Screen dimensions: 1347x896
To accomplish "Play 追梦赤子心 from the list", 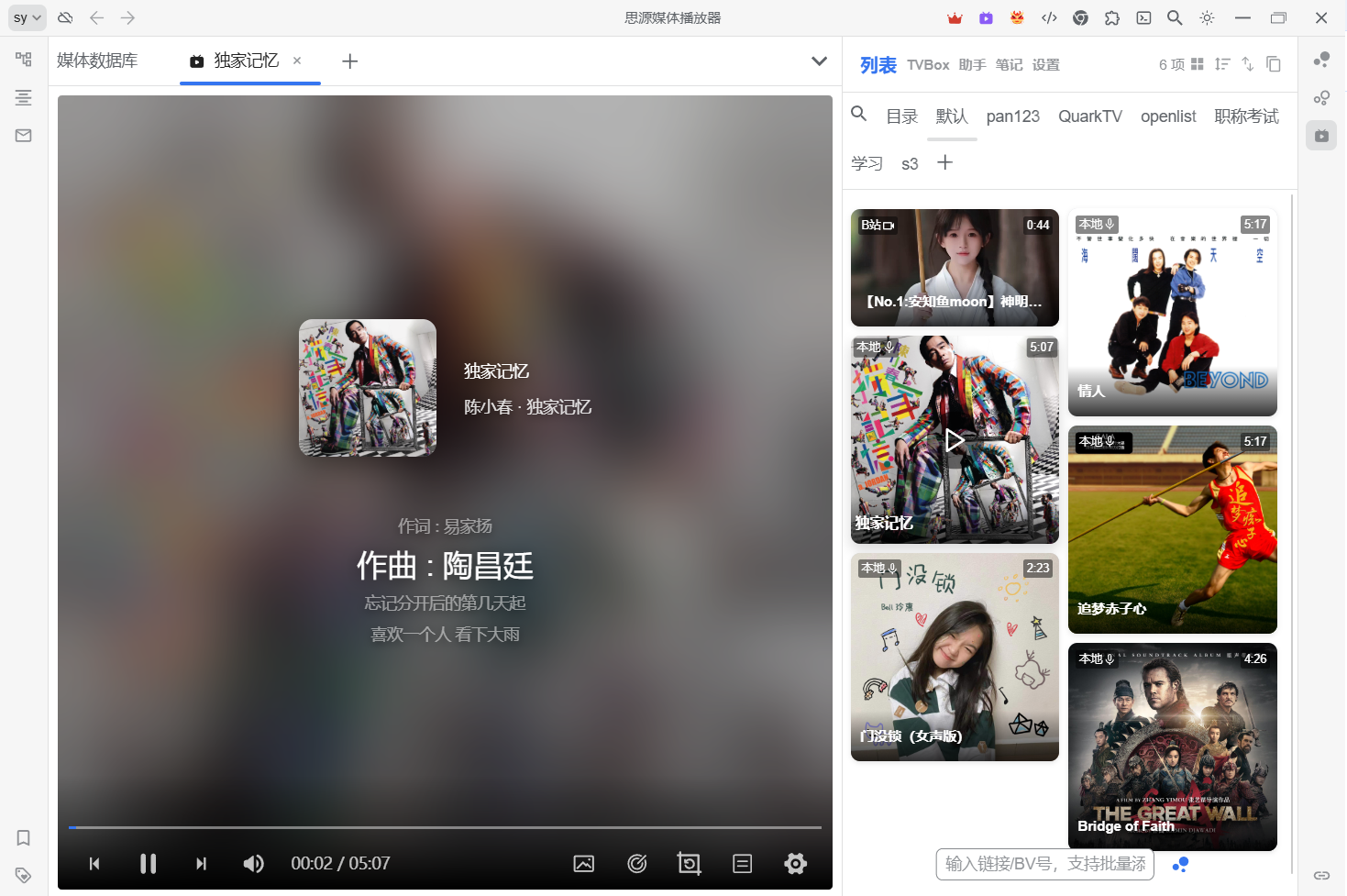I will coord(1172,529).
